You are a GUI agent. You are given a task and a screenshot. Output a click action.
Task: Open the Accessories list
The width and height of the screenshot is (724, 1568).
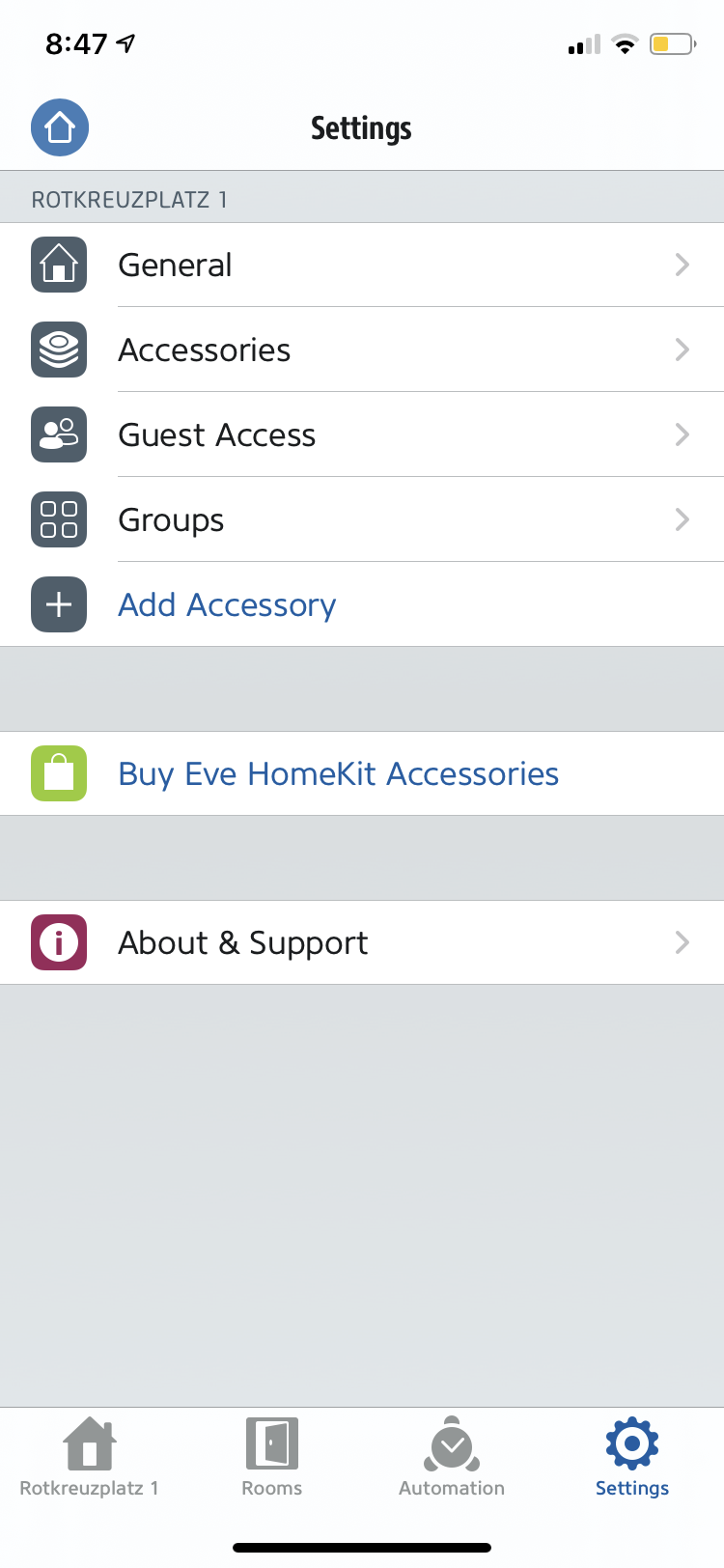coord(362,350)
